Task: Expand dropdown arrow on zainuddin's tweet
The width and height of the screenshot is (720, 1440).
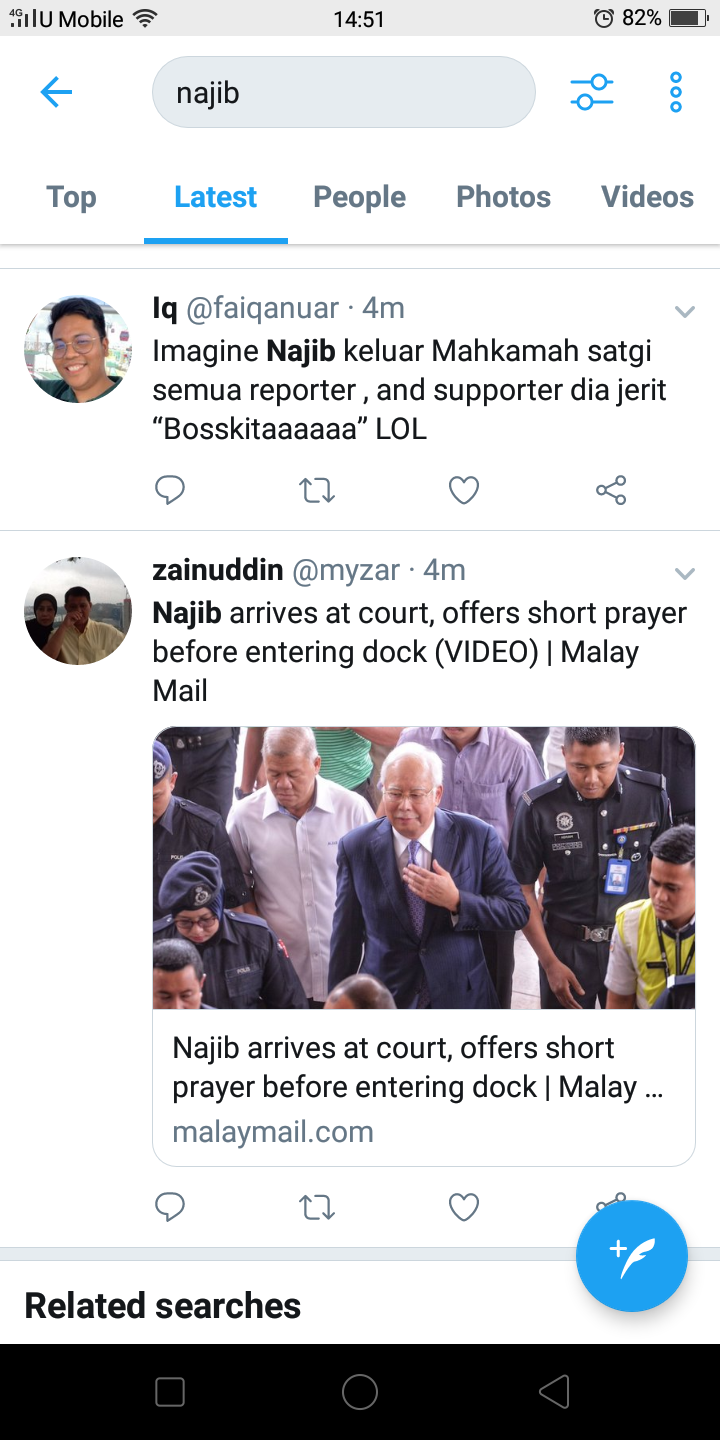Action: tap(684, 574)
